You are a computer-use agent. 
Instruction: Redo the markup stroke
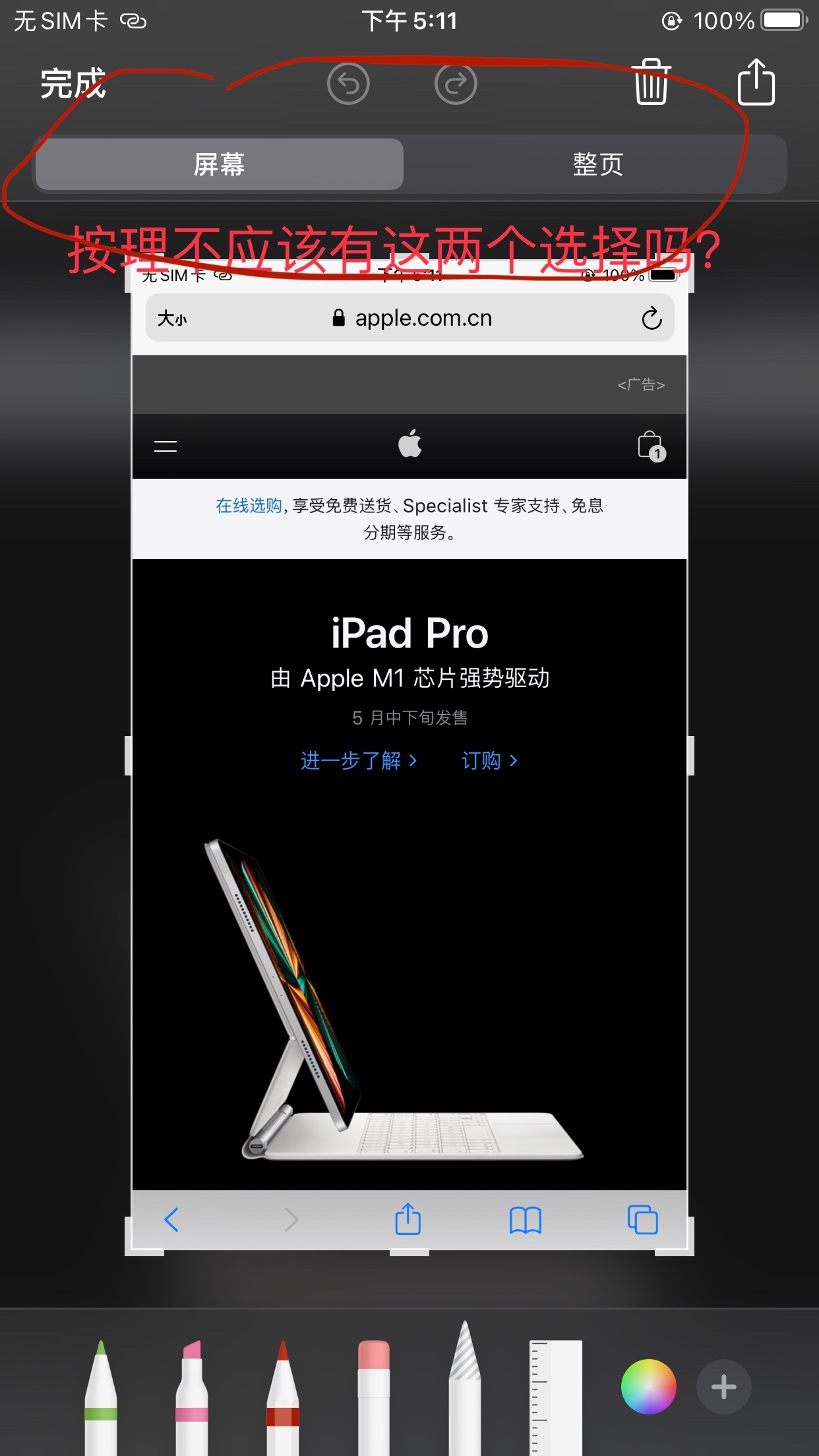click(456, 84)
